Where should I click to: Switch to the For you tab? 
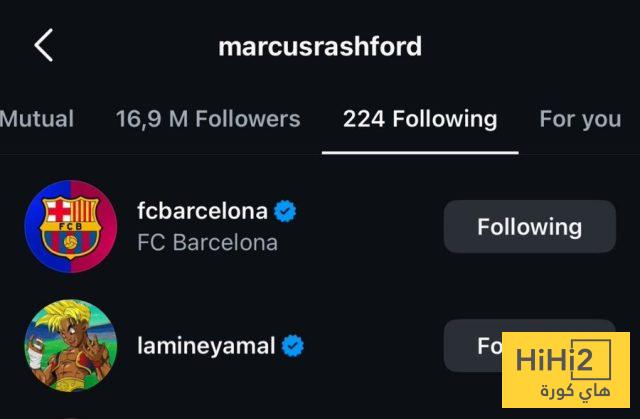pyautogui.click(x=580, y=119)
